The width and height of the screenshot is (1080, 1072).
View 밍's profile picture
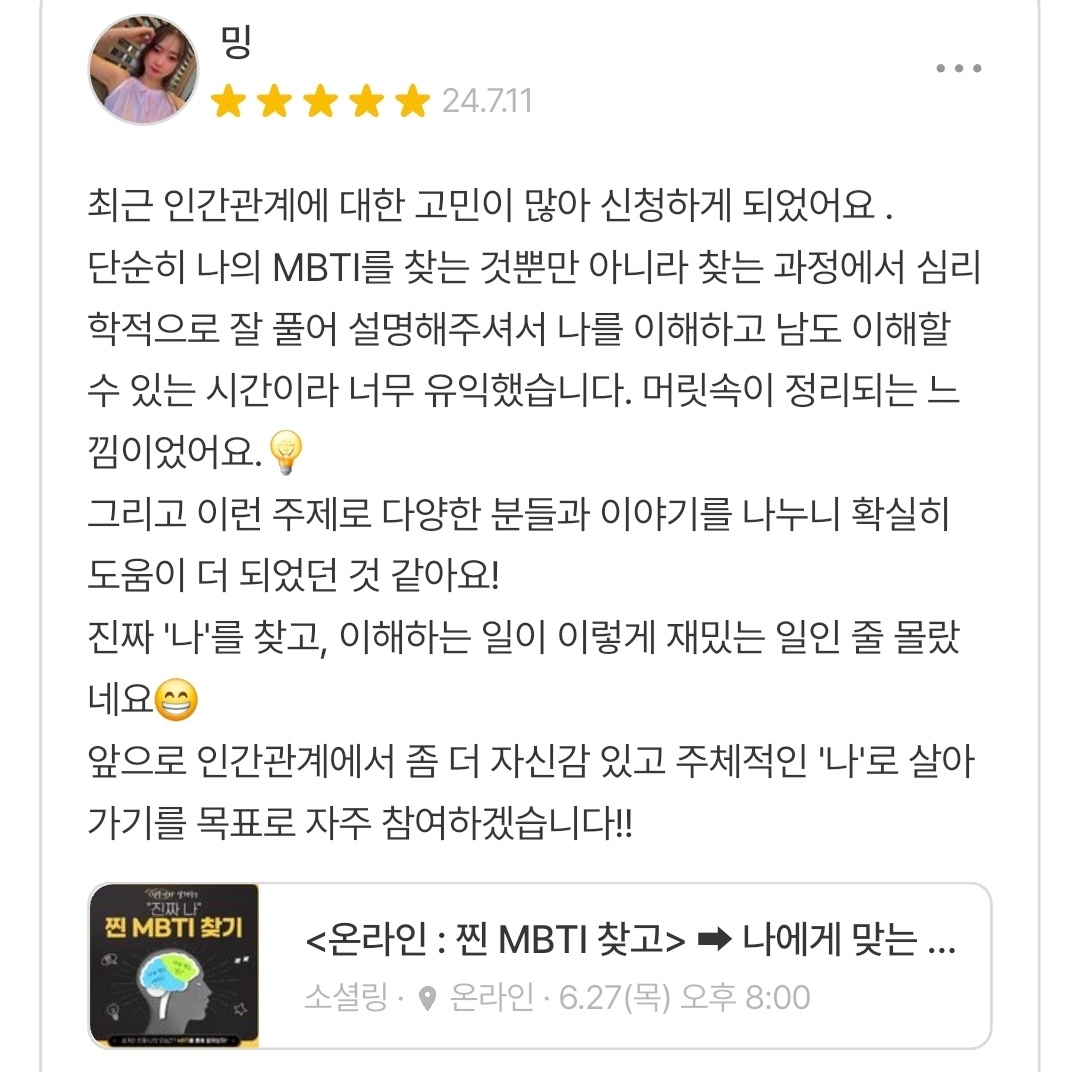coord(144,70)
